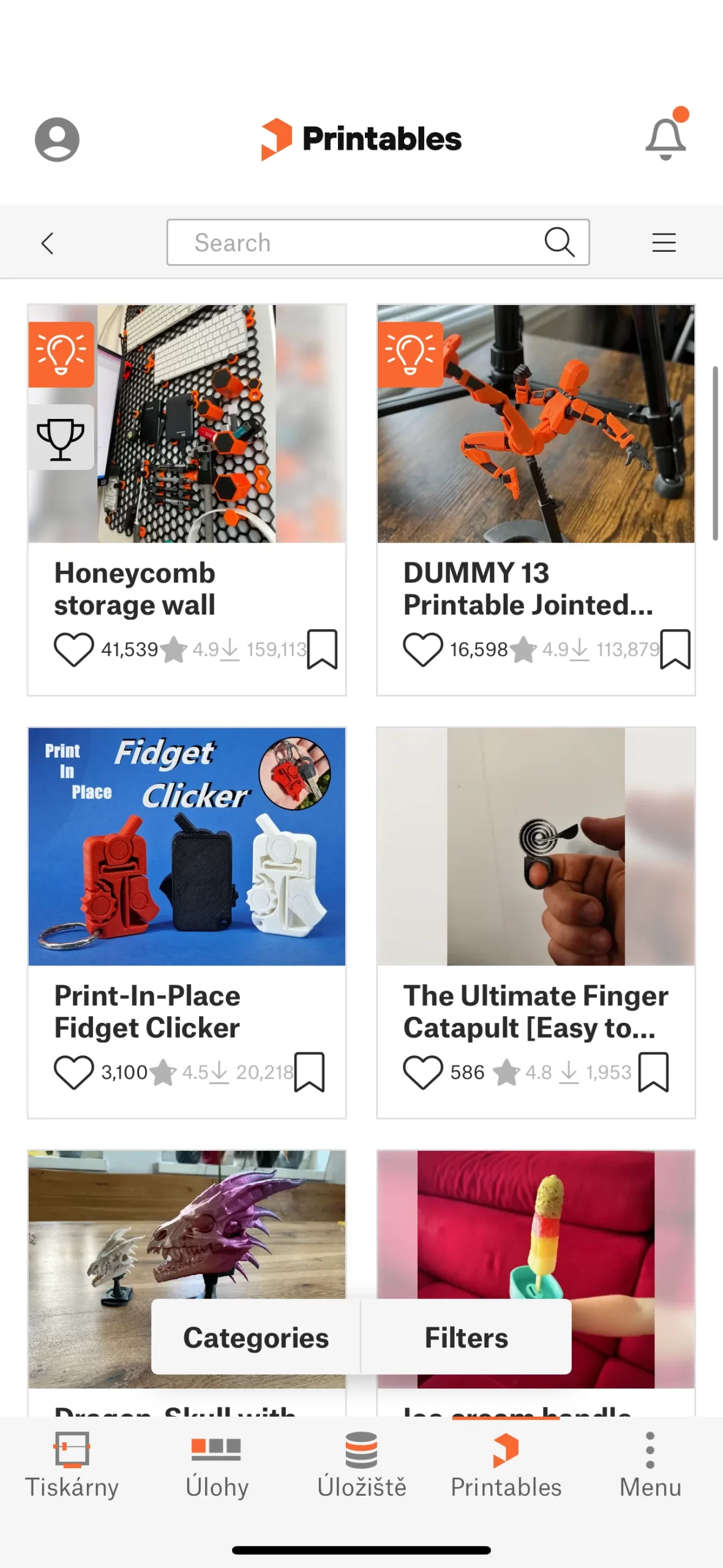Go back with the arrow beside search
The height and width of the screenshot is (1568, 723).
point(48,243)
